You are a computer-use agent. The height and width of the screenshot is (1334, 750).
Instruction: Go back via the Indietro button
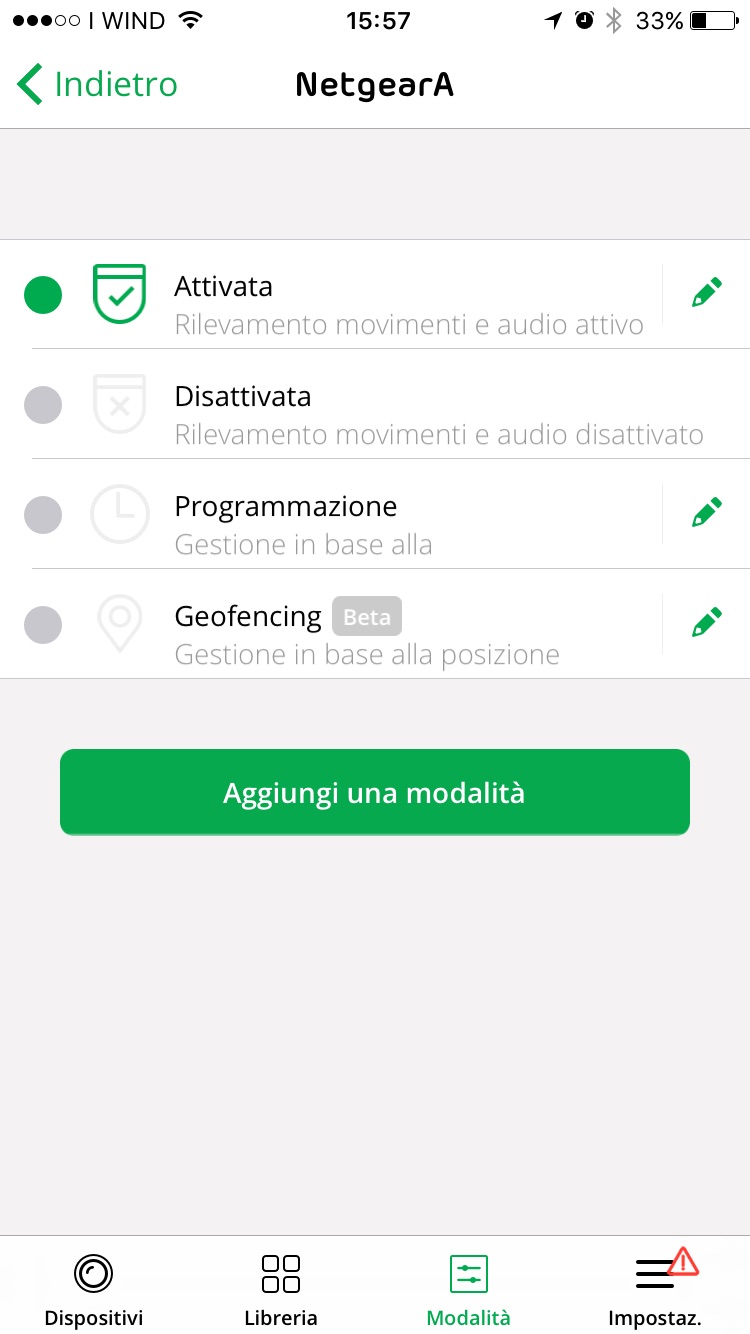(97, 85)
